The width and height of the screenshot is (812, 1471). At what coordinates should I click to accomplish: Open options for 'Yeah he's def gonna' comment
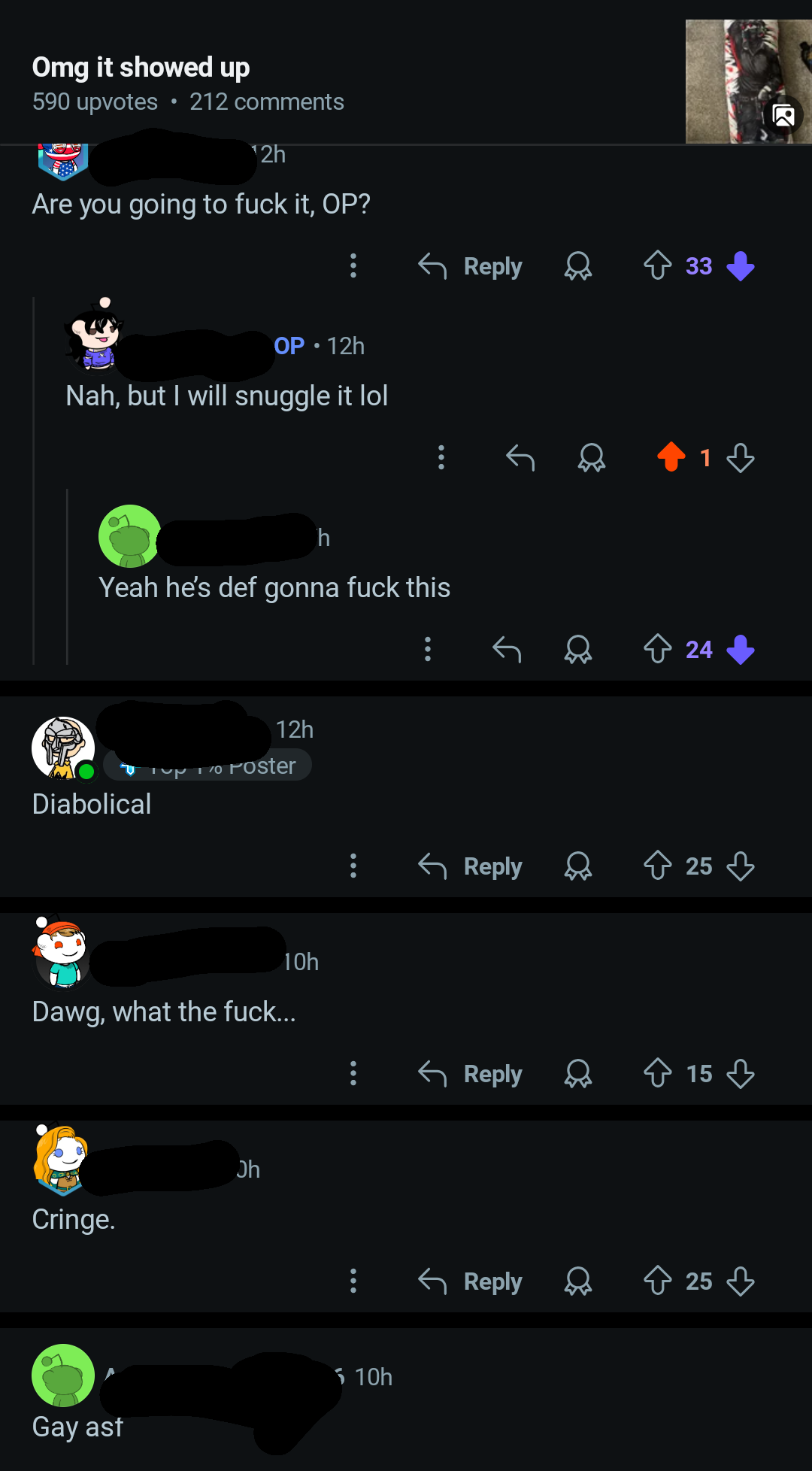[428, 649]
